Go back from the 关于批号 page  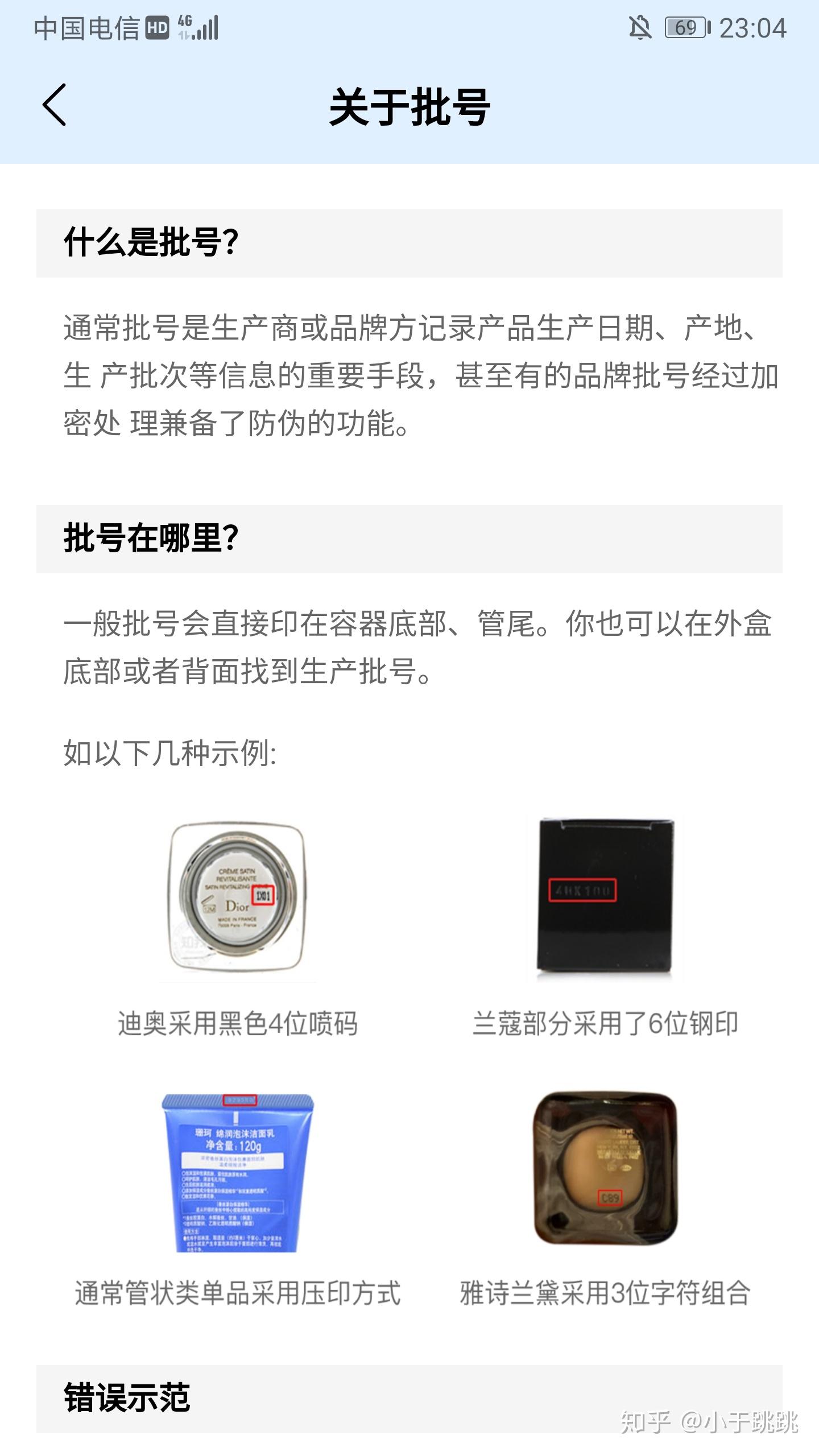(x=55, y=105)
